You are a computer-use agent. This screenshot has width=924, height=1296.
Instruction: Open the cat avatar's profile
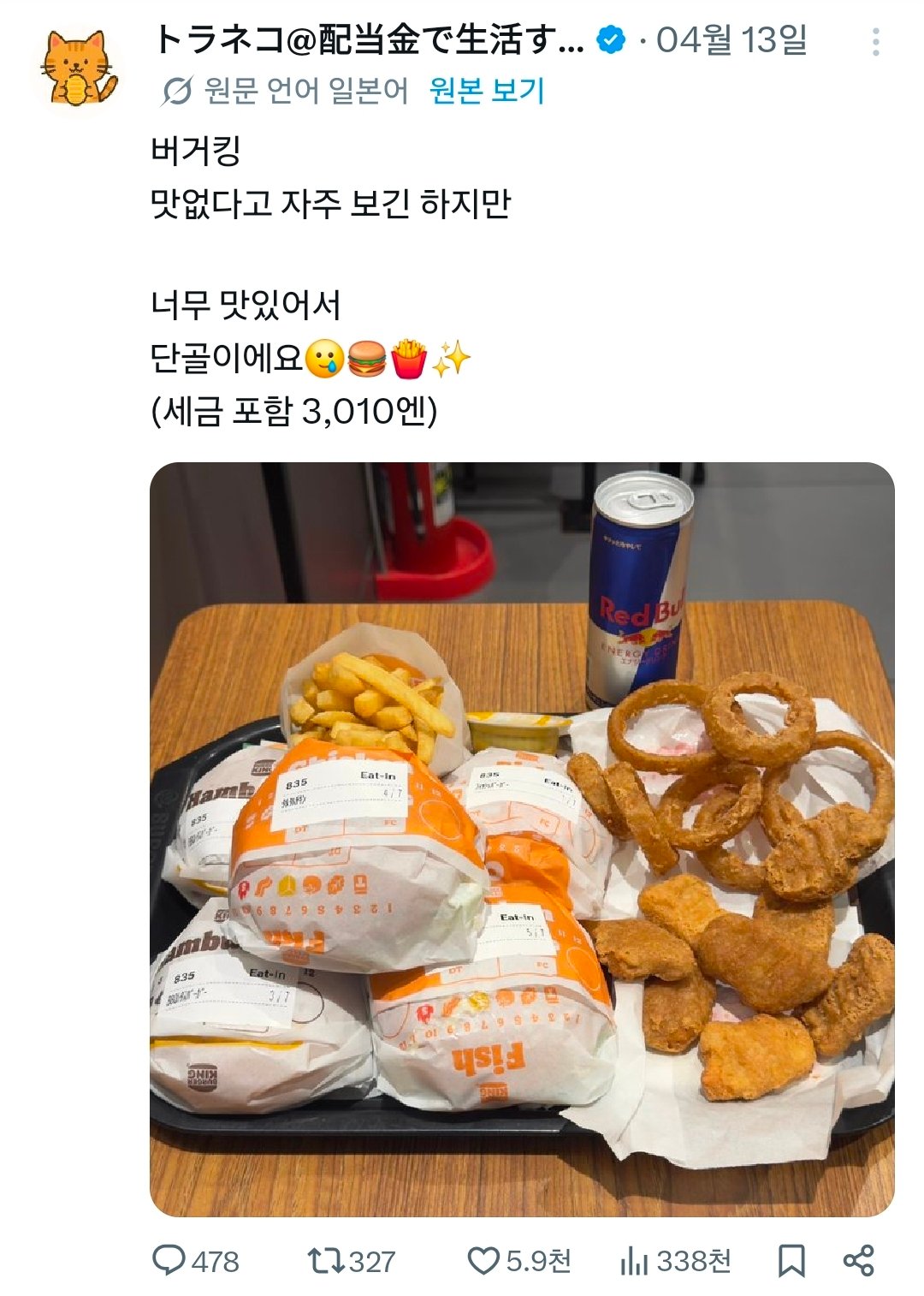(80, 69)
